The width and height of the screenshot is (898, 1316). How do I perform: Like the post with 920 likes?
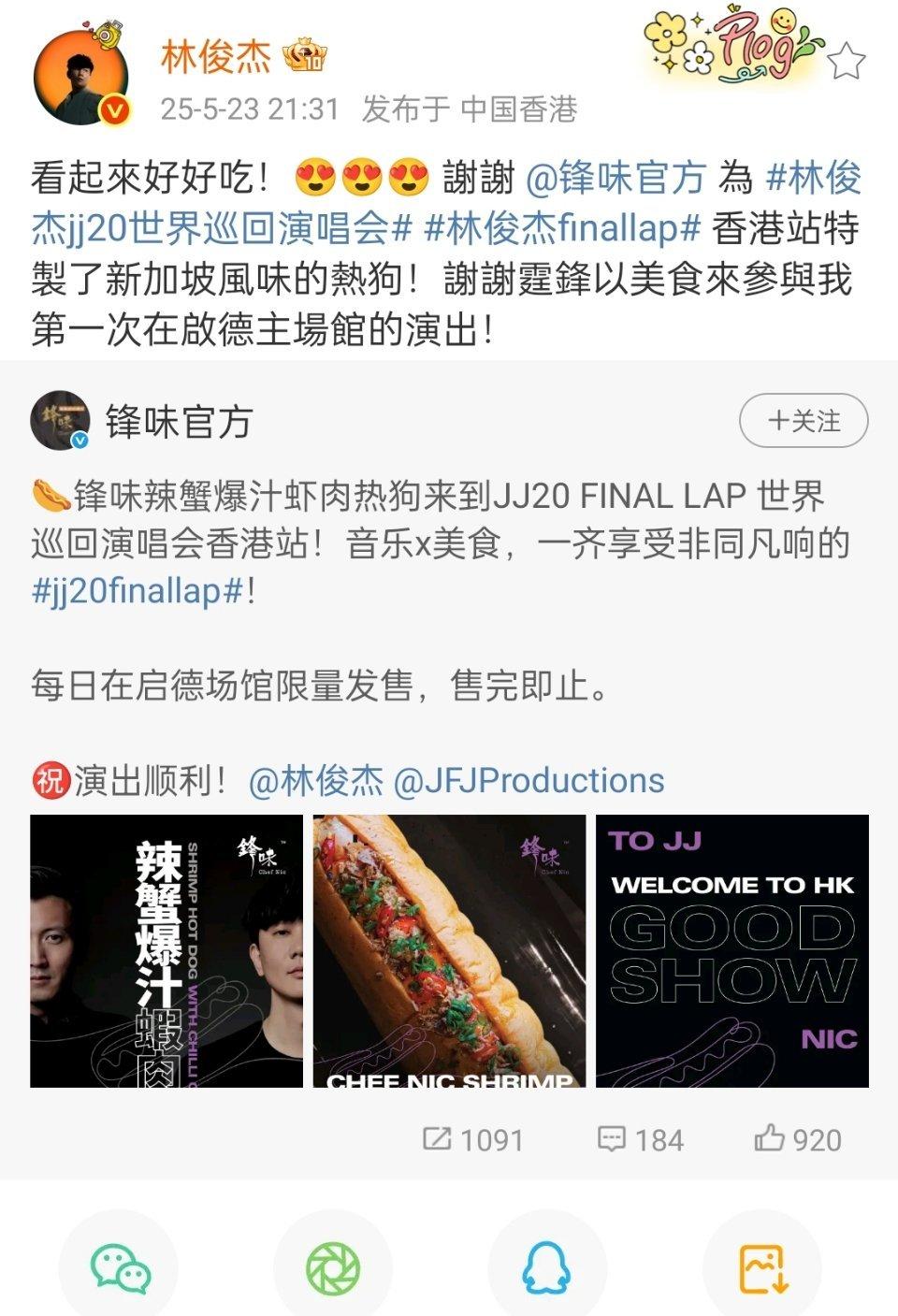[798, 1139]
